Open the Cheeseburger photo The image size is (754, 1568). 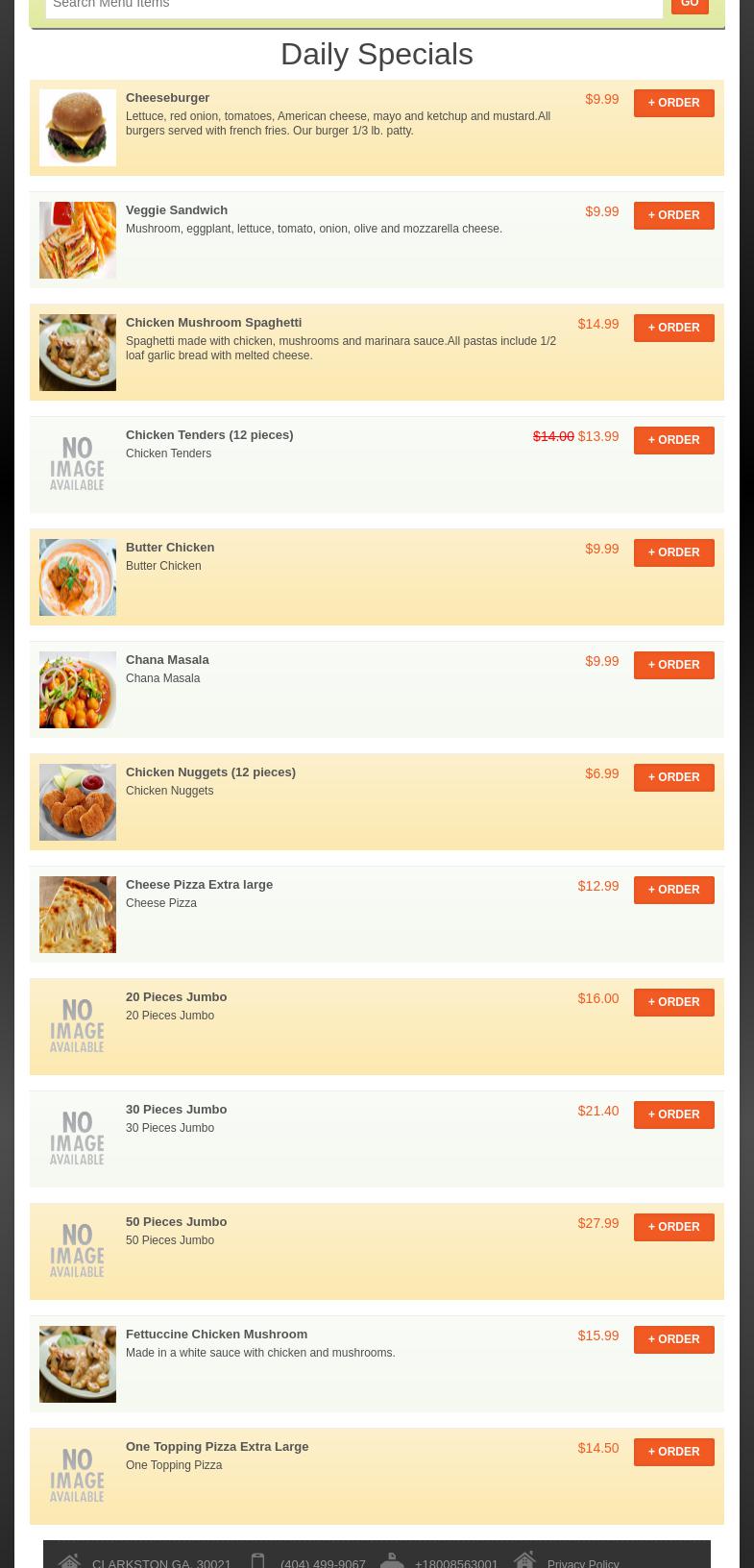[x=78, y=128]
